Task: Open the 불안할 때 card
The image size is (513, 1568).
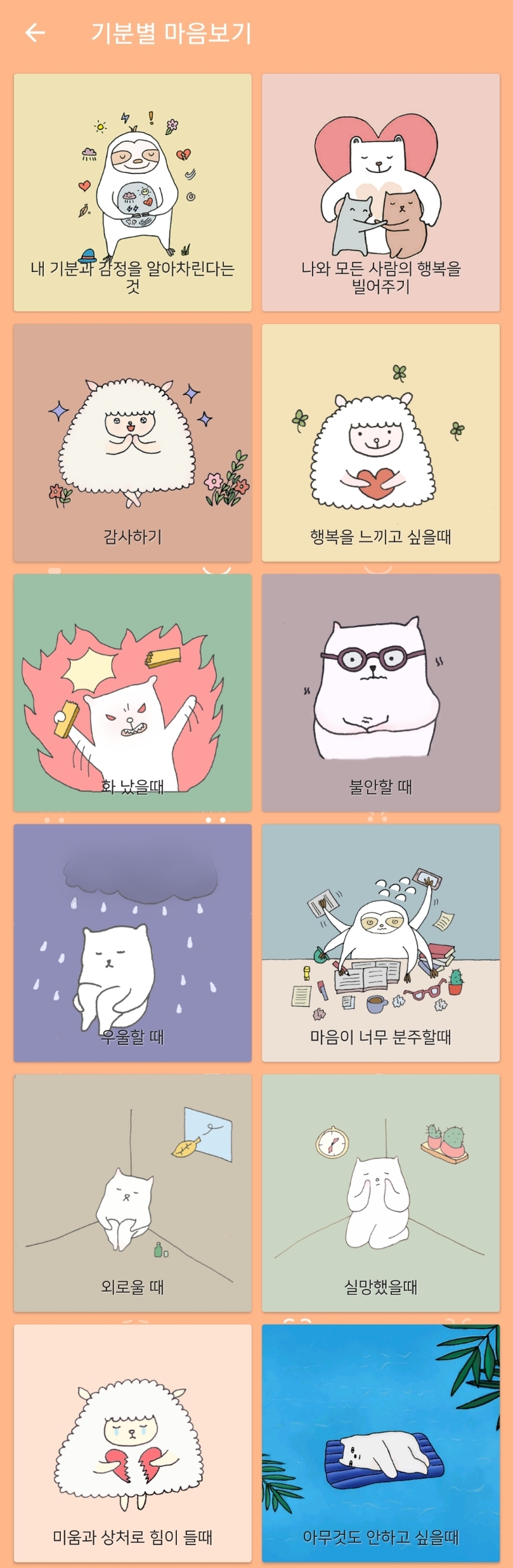Action: [x=380, y=692]
